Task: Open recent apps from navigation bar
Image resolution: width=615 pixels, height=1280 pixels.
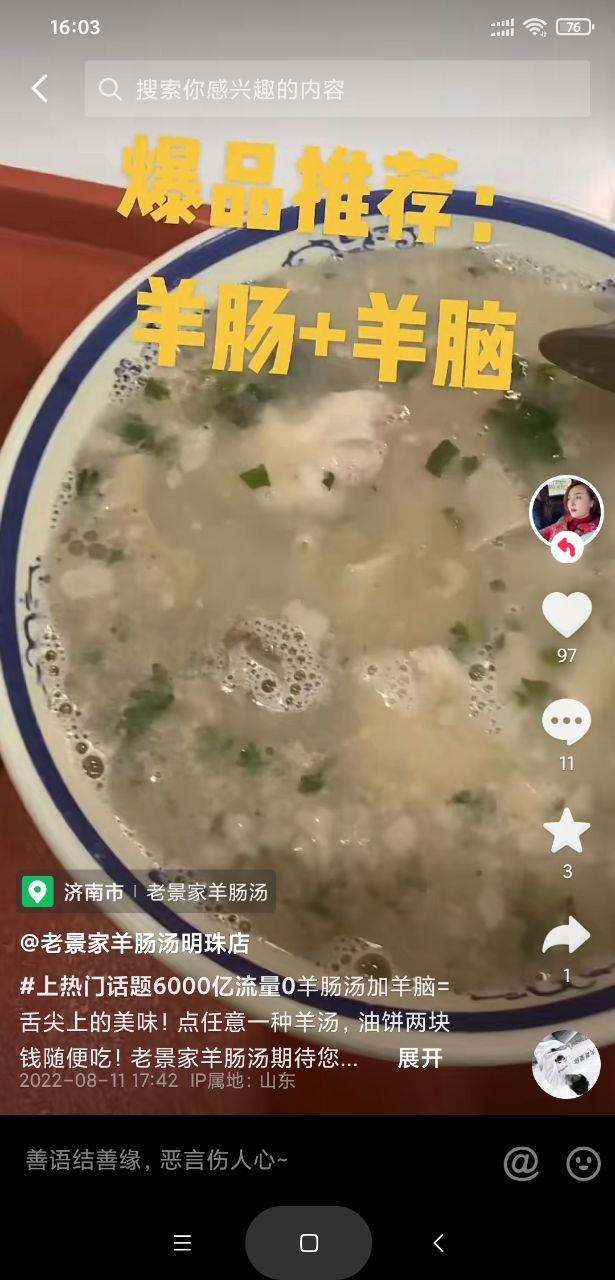Action: [182, 1243]
